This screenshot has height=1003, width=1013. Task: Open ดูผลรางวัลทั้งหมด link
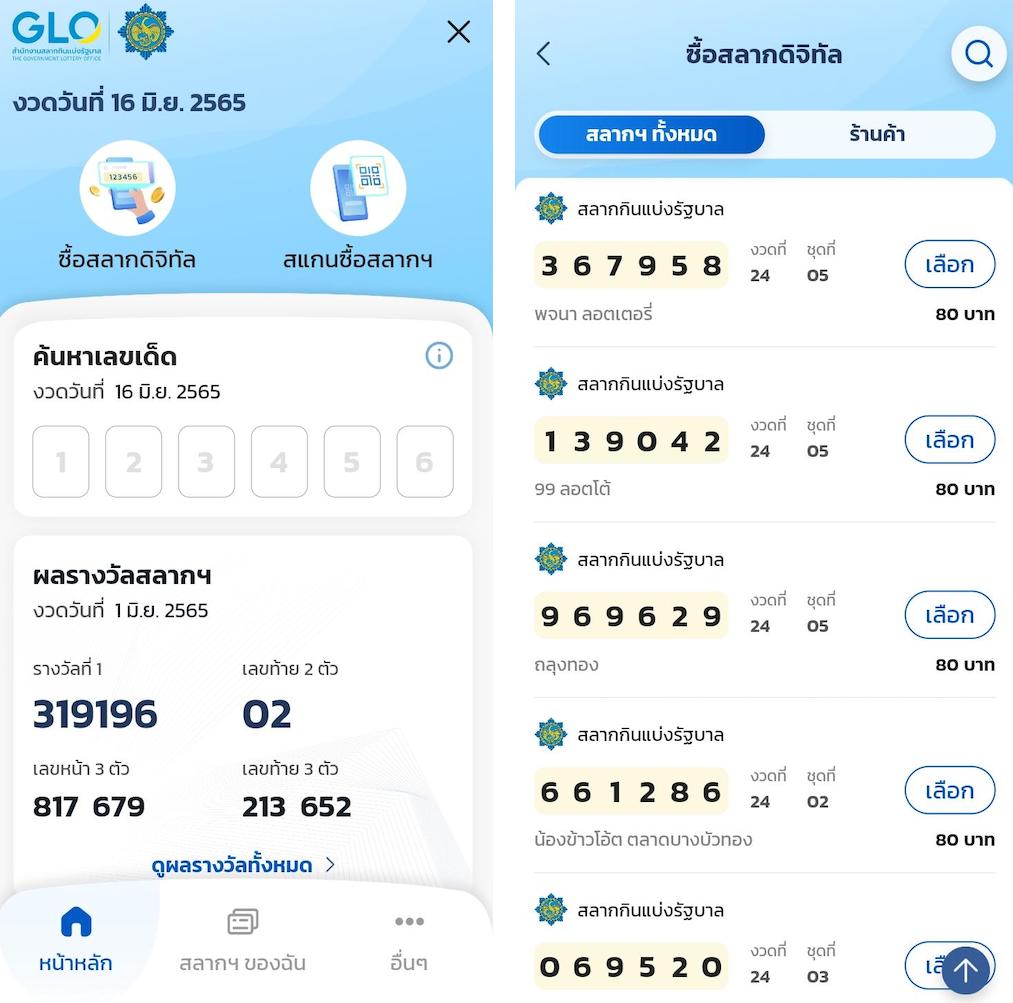(x=243, y=865)
